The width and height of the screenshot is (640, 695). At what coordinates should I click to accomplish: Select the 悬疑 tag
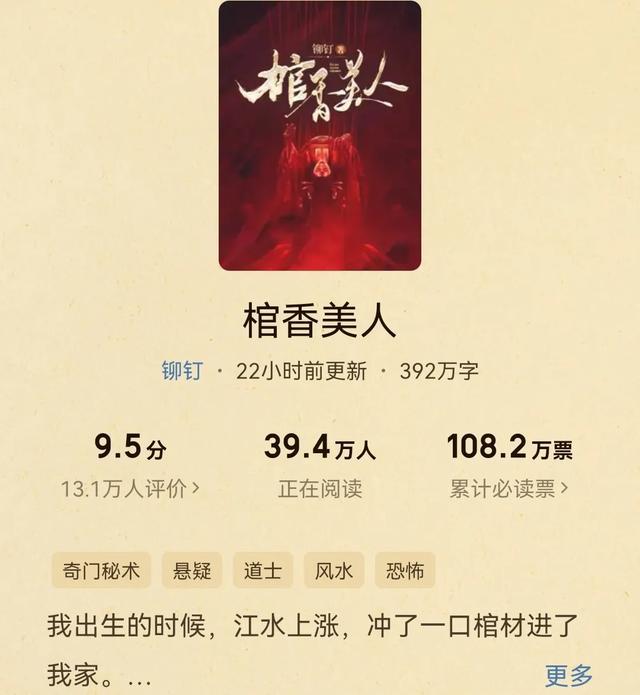[190, 570]
